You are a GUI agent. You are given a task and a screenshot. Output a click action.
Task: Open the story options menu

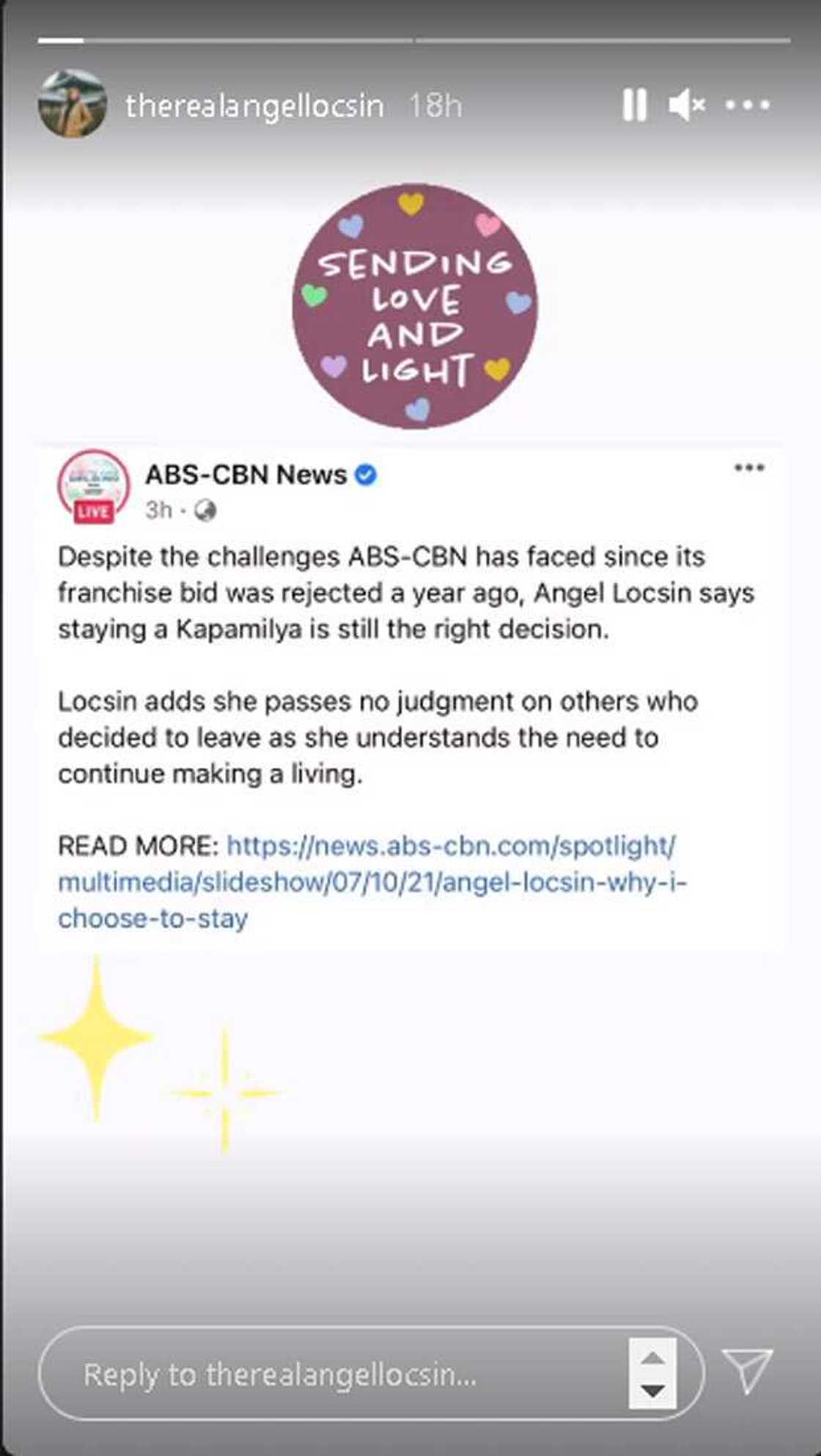pos(747,105)
